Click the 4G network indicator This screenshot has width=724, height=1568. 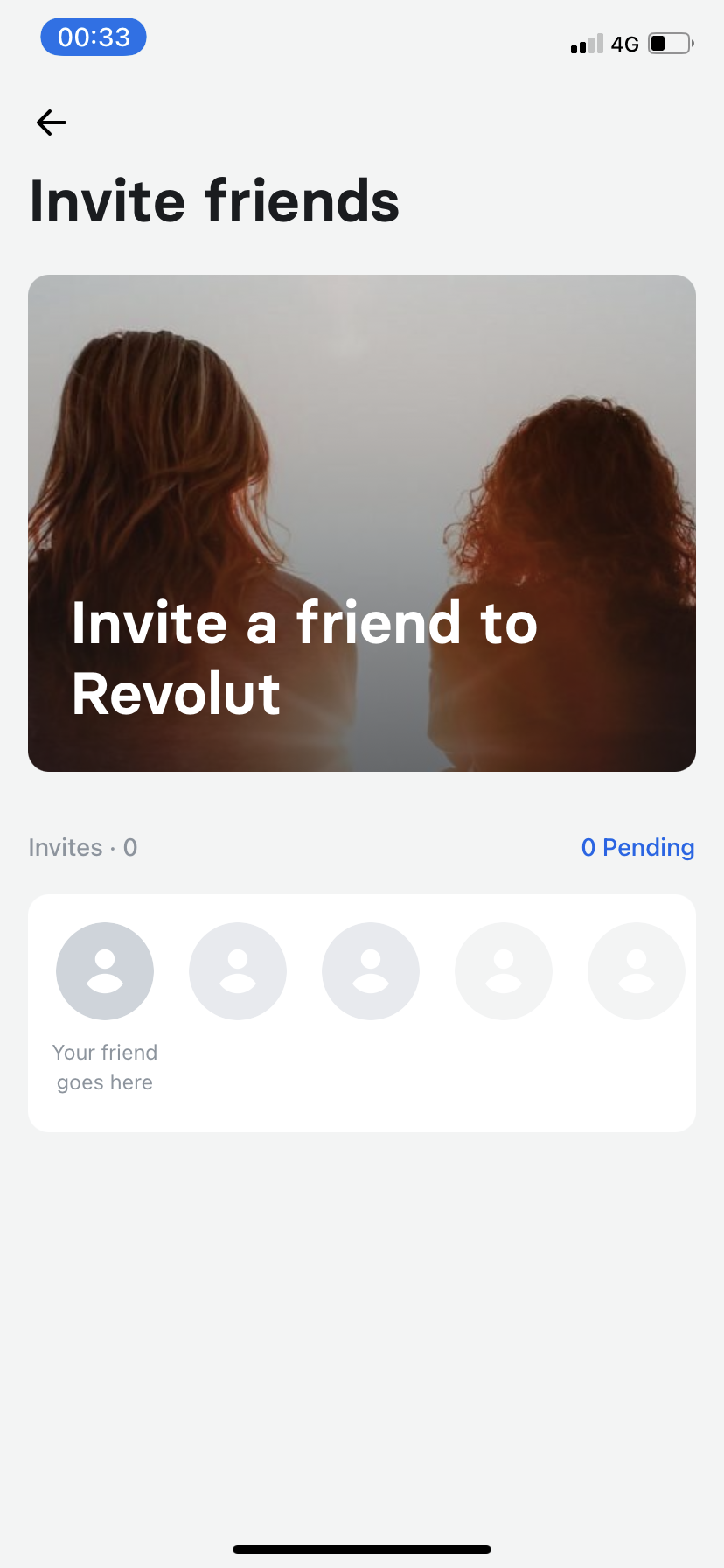pos(626,43)
